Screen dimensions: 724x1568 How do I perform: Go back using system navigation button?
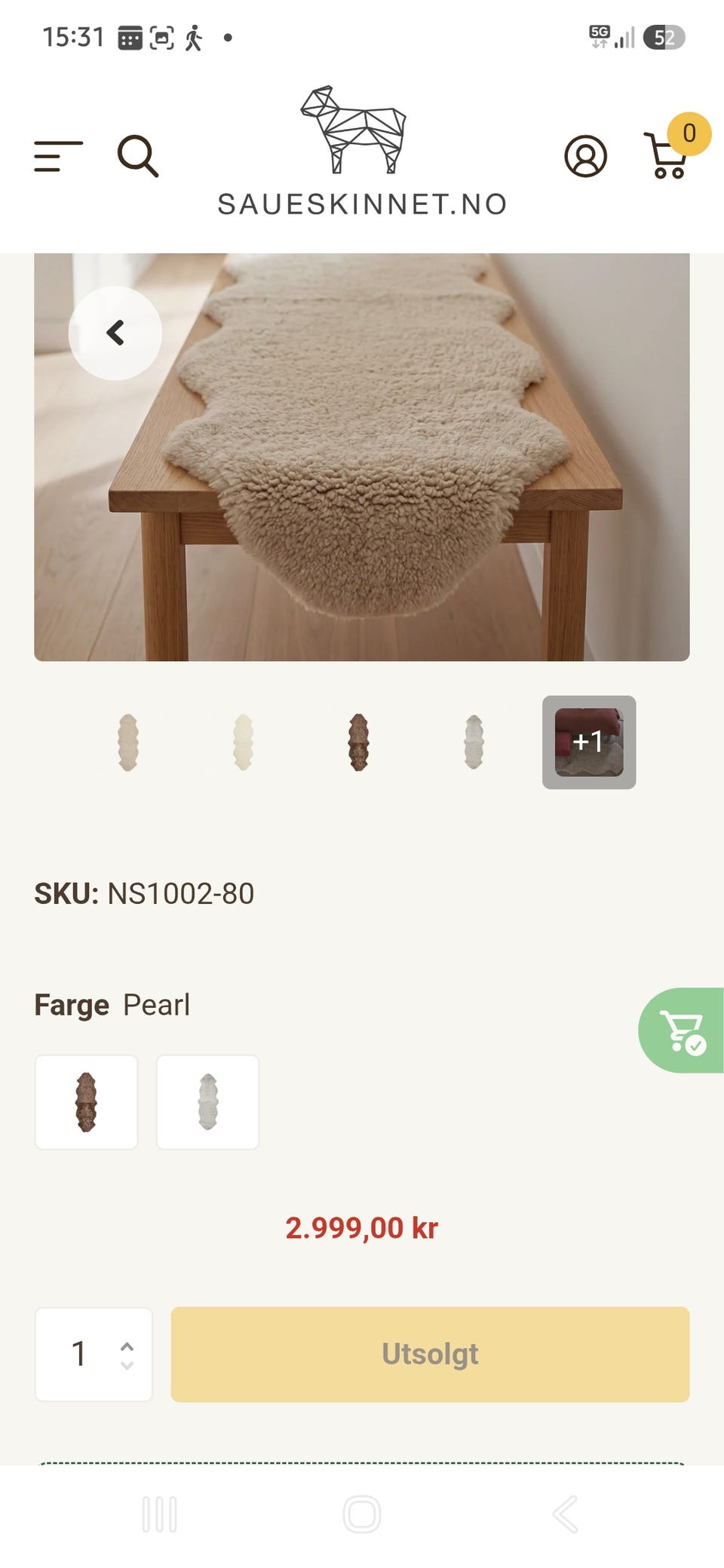[565, 1514]
